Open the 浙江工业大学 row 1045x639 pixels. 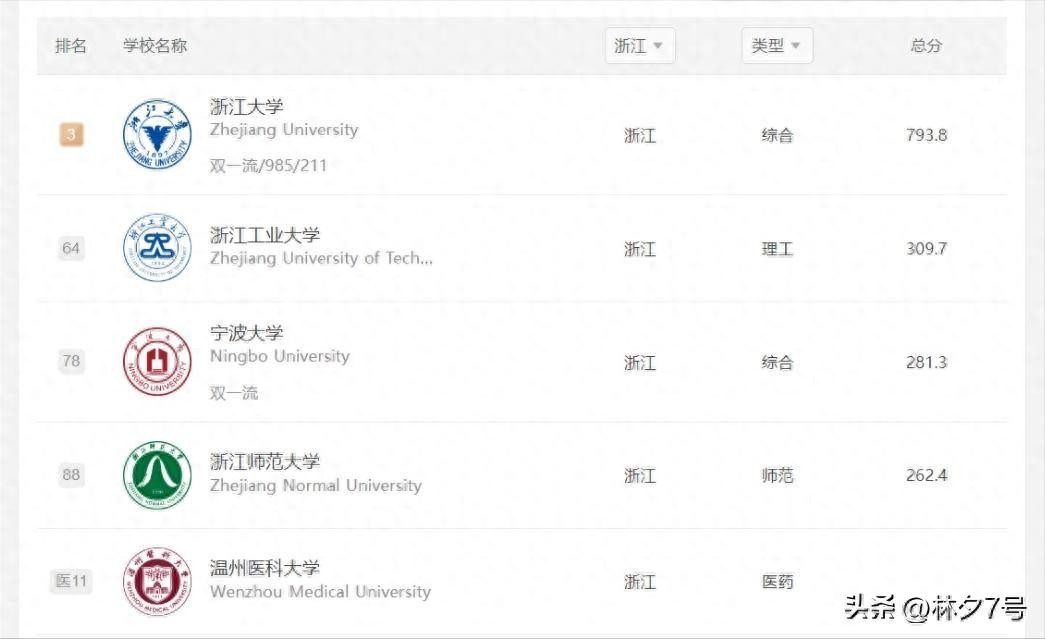pyautogui.click(x=265, y=235)
